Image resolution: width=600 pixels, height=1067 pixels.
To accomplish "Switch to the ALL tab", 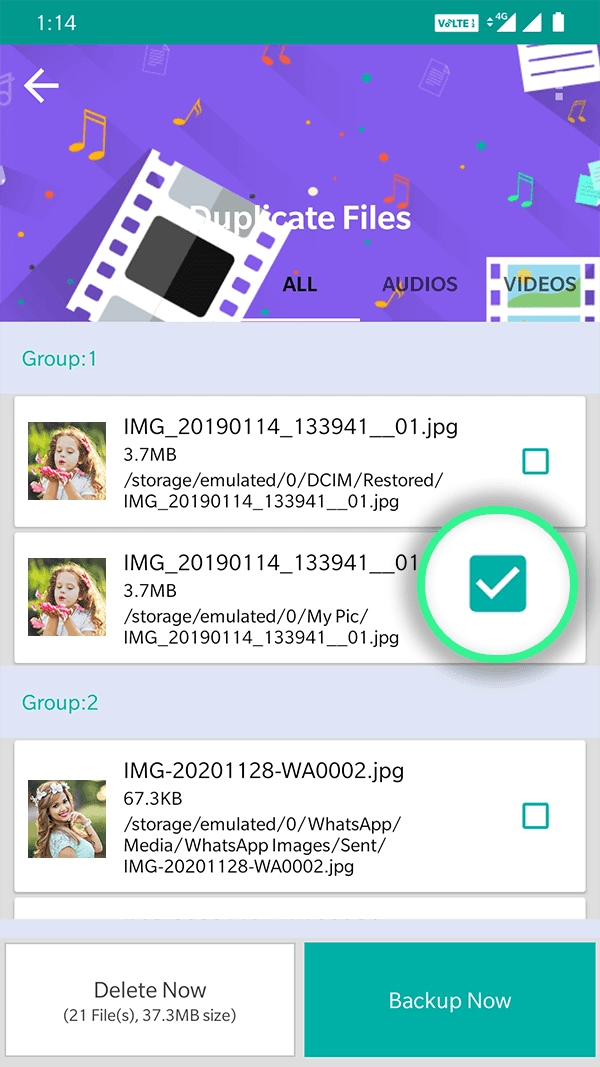I will [x=299, y=284].
